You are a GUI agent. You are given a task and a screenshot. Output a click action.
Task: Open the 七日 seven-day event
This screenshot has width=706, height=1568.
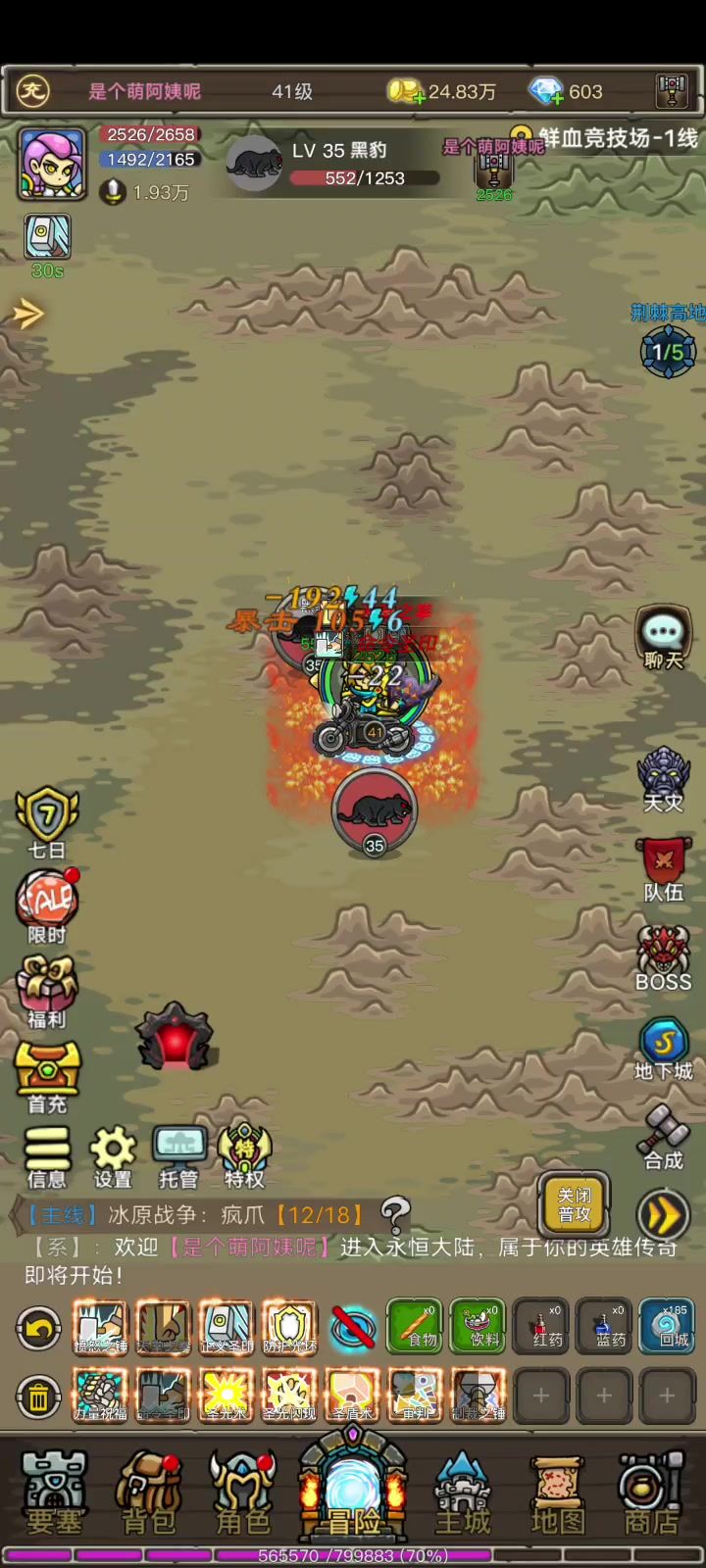coord(46,821)
